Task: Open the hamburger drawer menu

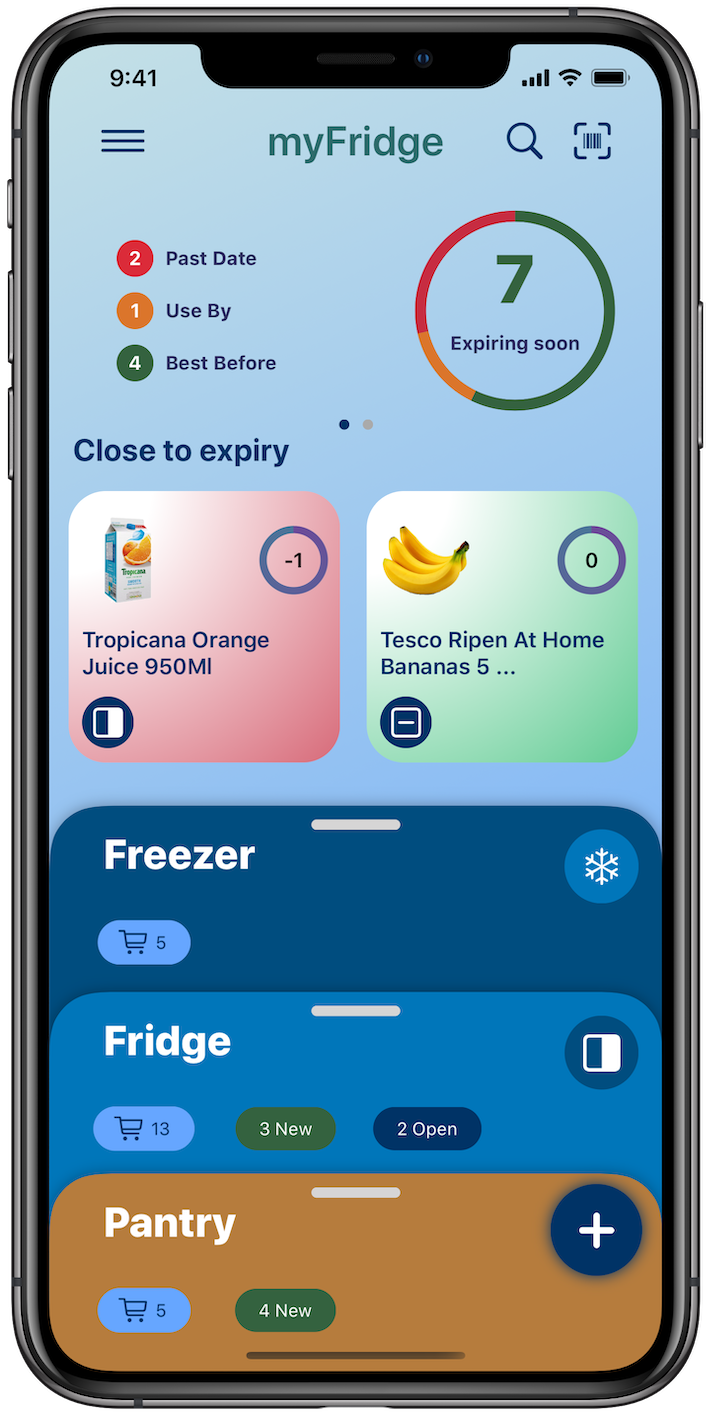Action: click(123, 142)
